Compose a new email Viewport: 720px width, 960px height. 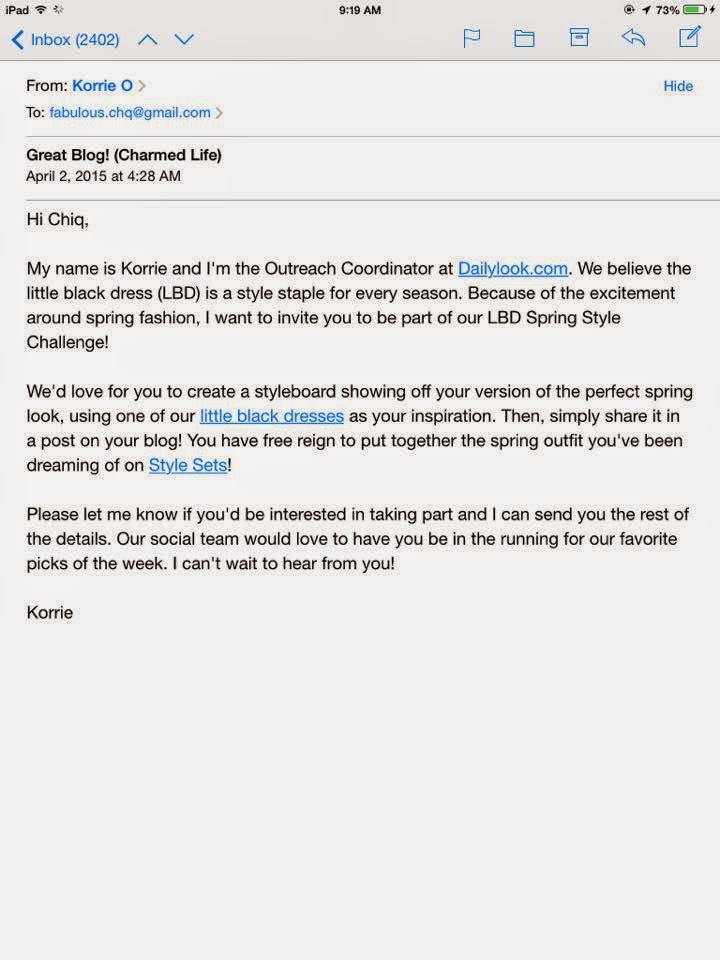pyautogui.click(x=689, y=38)
